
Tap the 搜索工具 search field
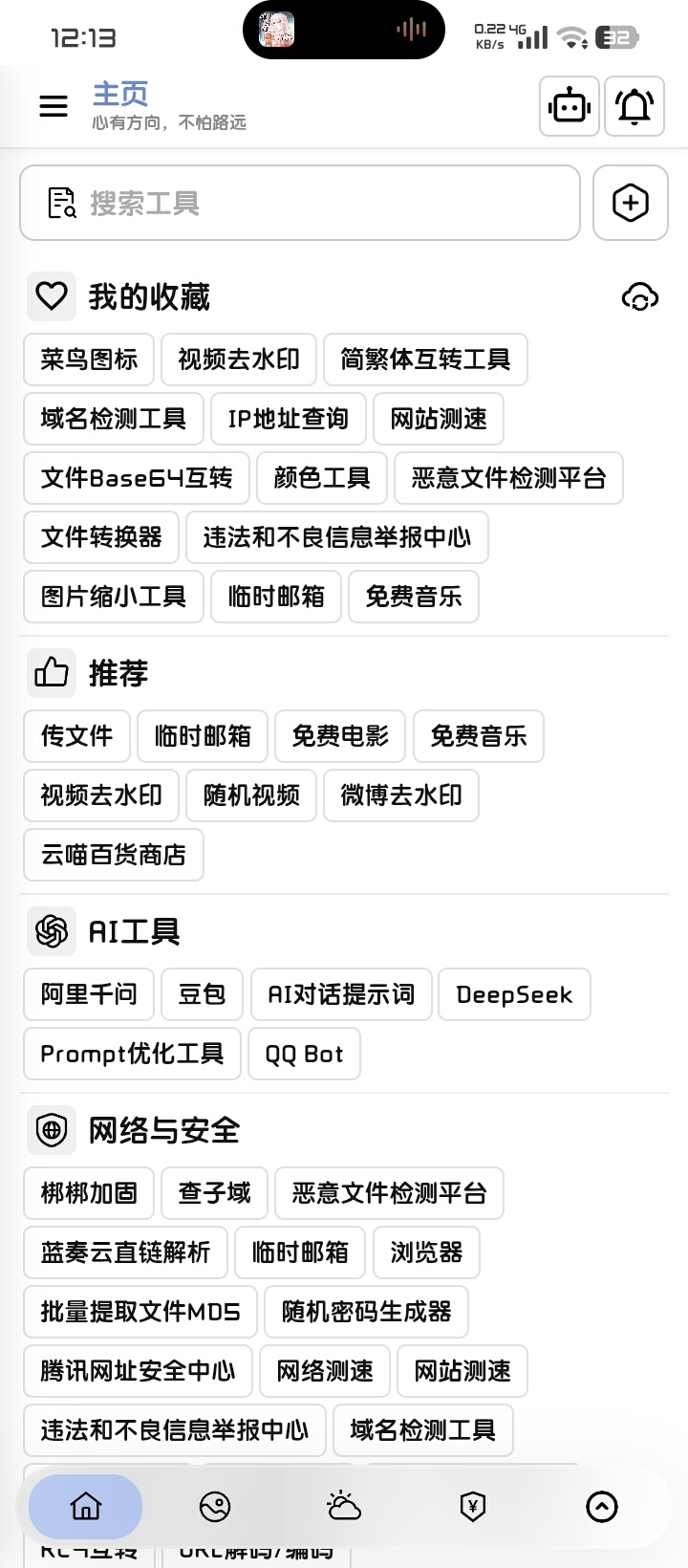300,203
